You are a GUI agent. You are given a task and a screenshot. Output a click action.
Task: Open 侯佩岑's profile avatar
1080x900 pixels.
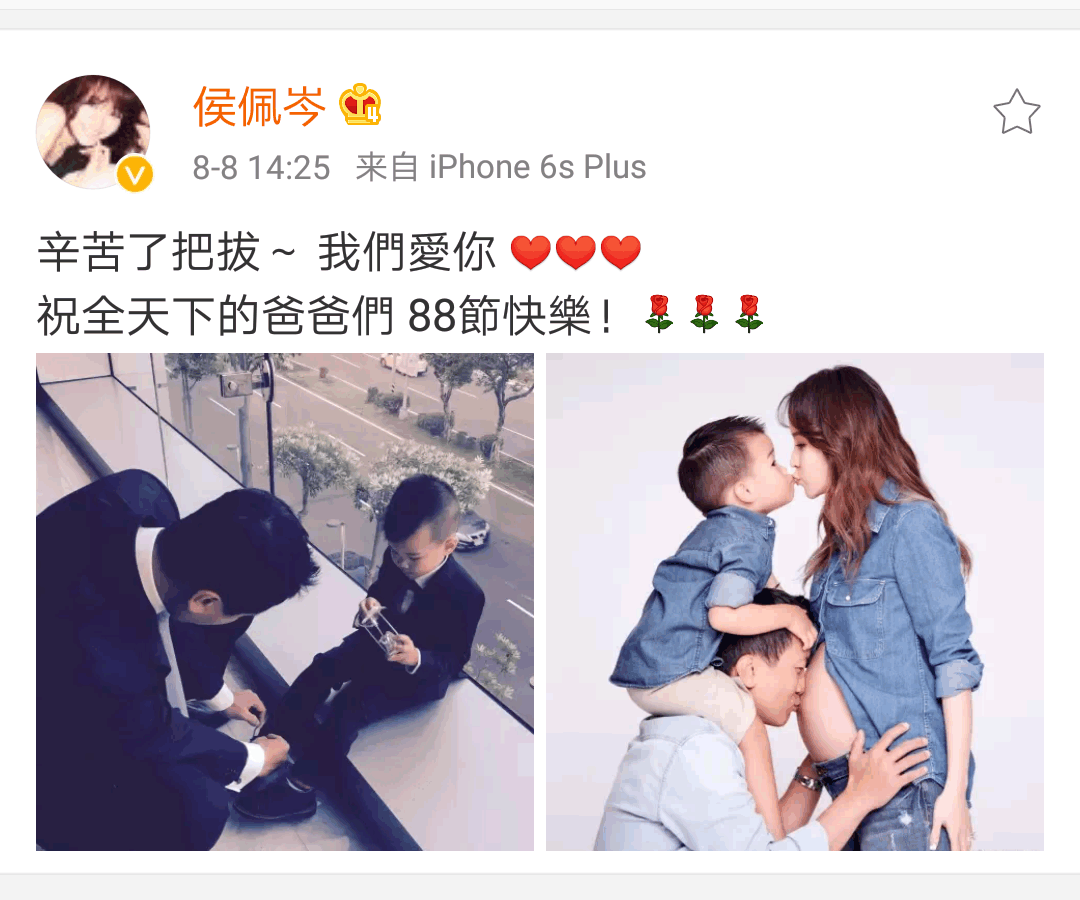pyautogui.click(x=93, y=131)
